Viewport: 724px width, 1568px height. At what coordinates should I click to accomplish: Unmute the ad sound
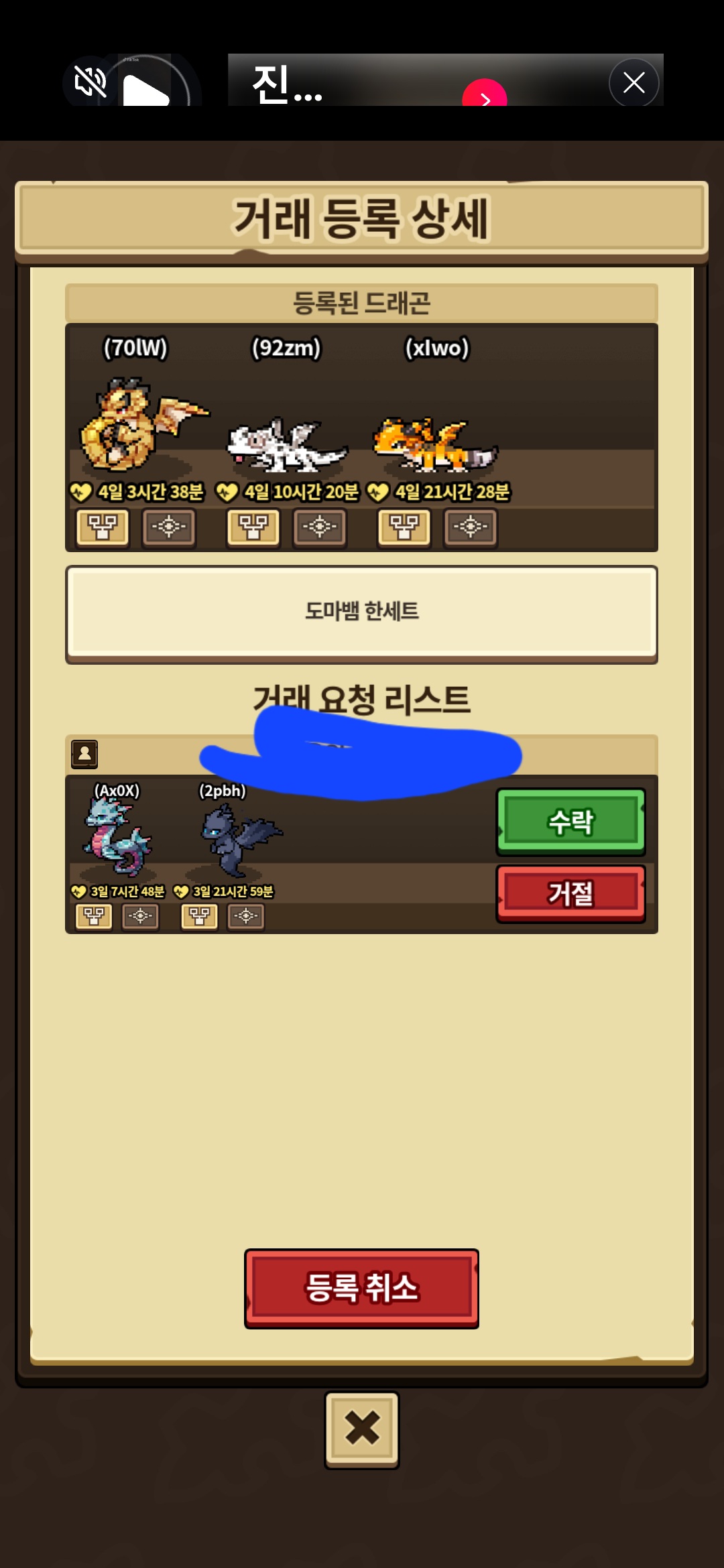(x=90, y=82)
